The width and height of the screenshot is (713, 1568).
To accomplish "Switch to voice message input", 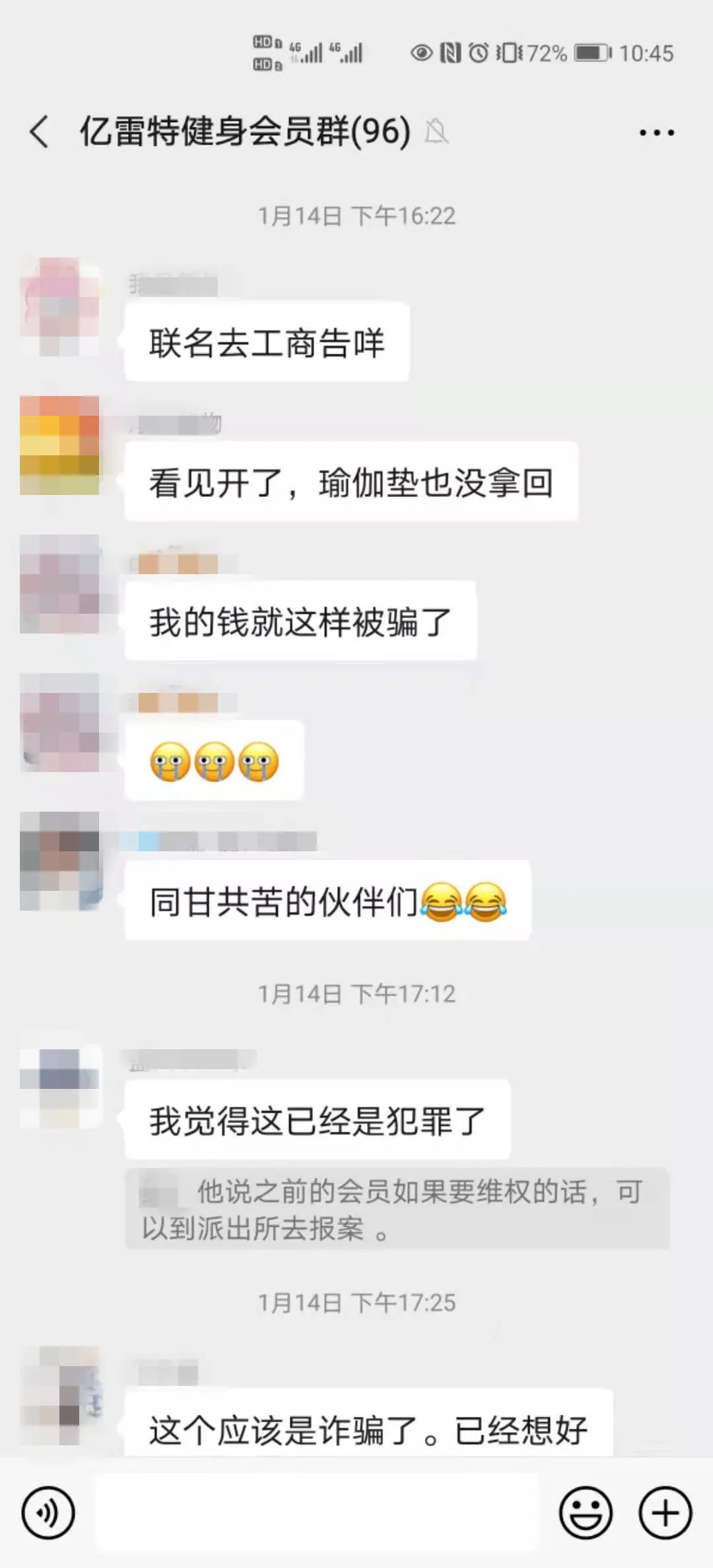I will [x=48, y=1512].
